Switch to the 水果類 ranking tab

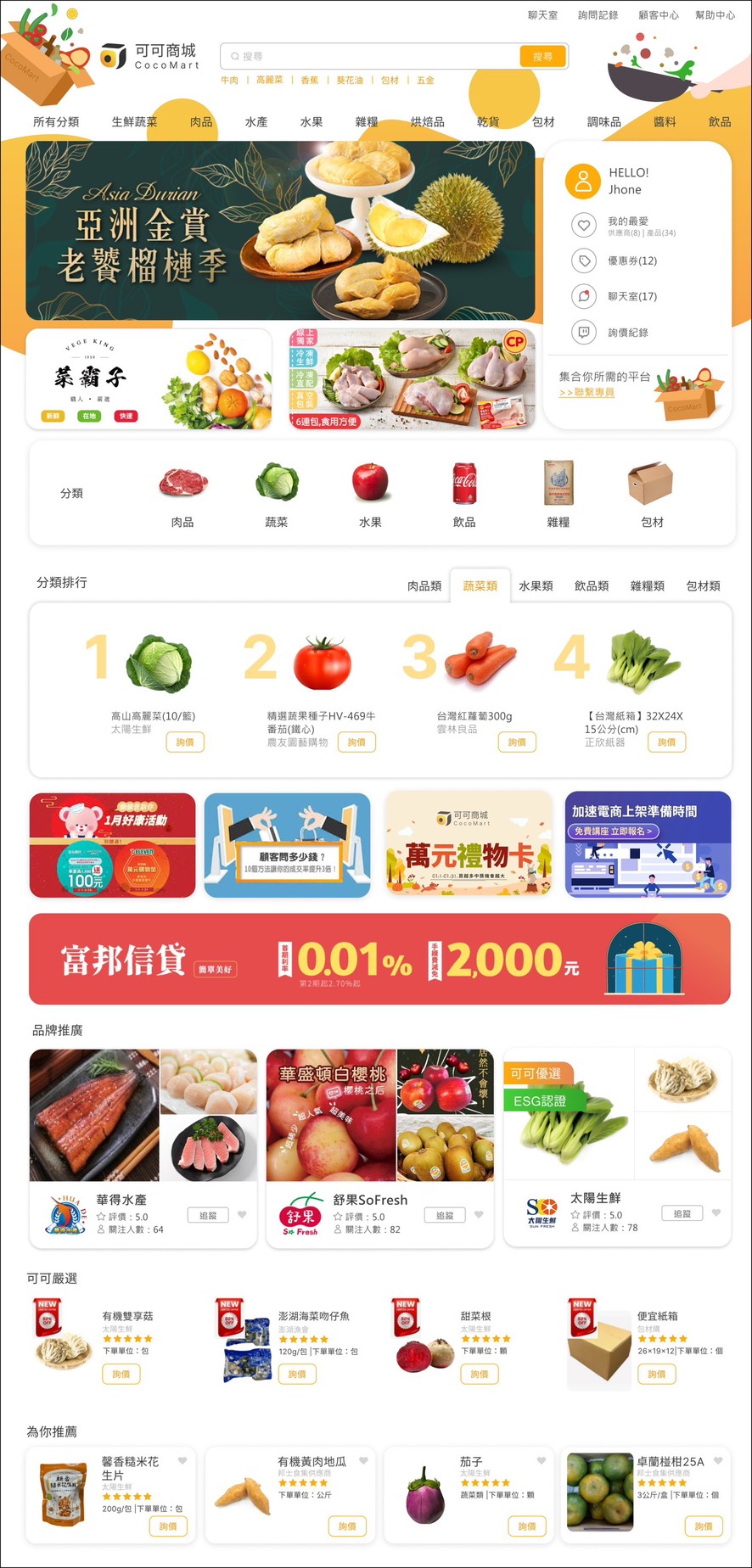pos(536,585)
